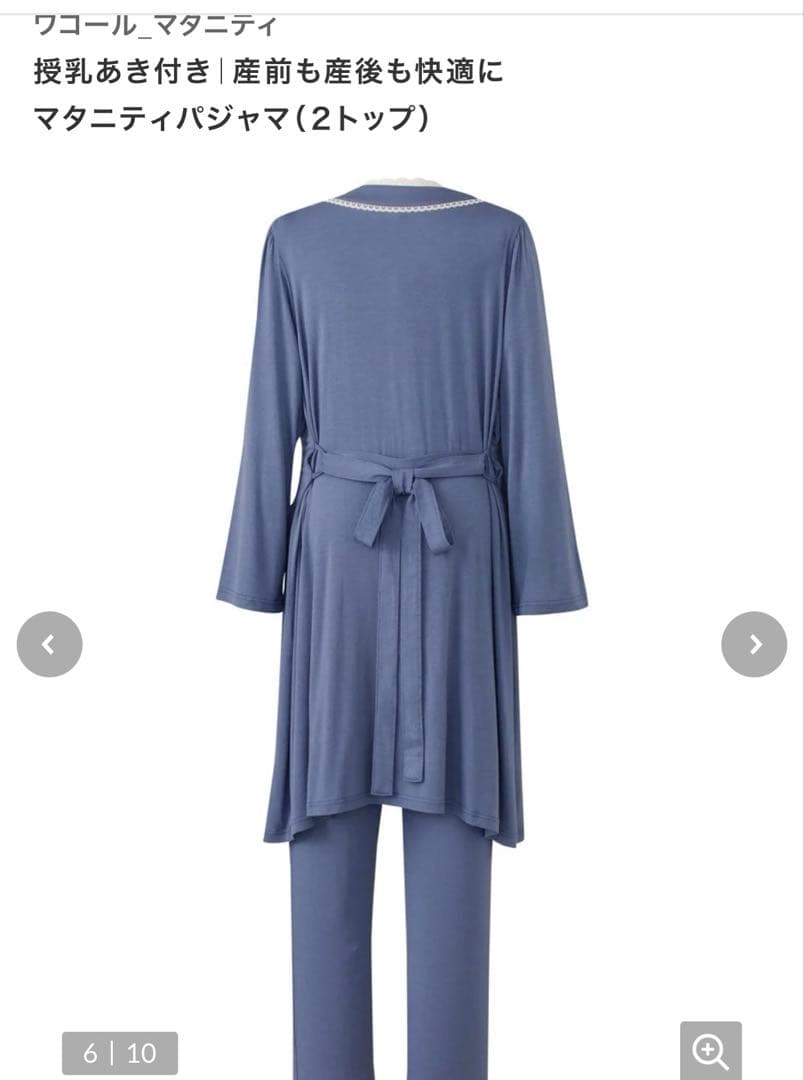
Task: Open the maternity pajama product photo
Action: (x=402, y=560)
